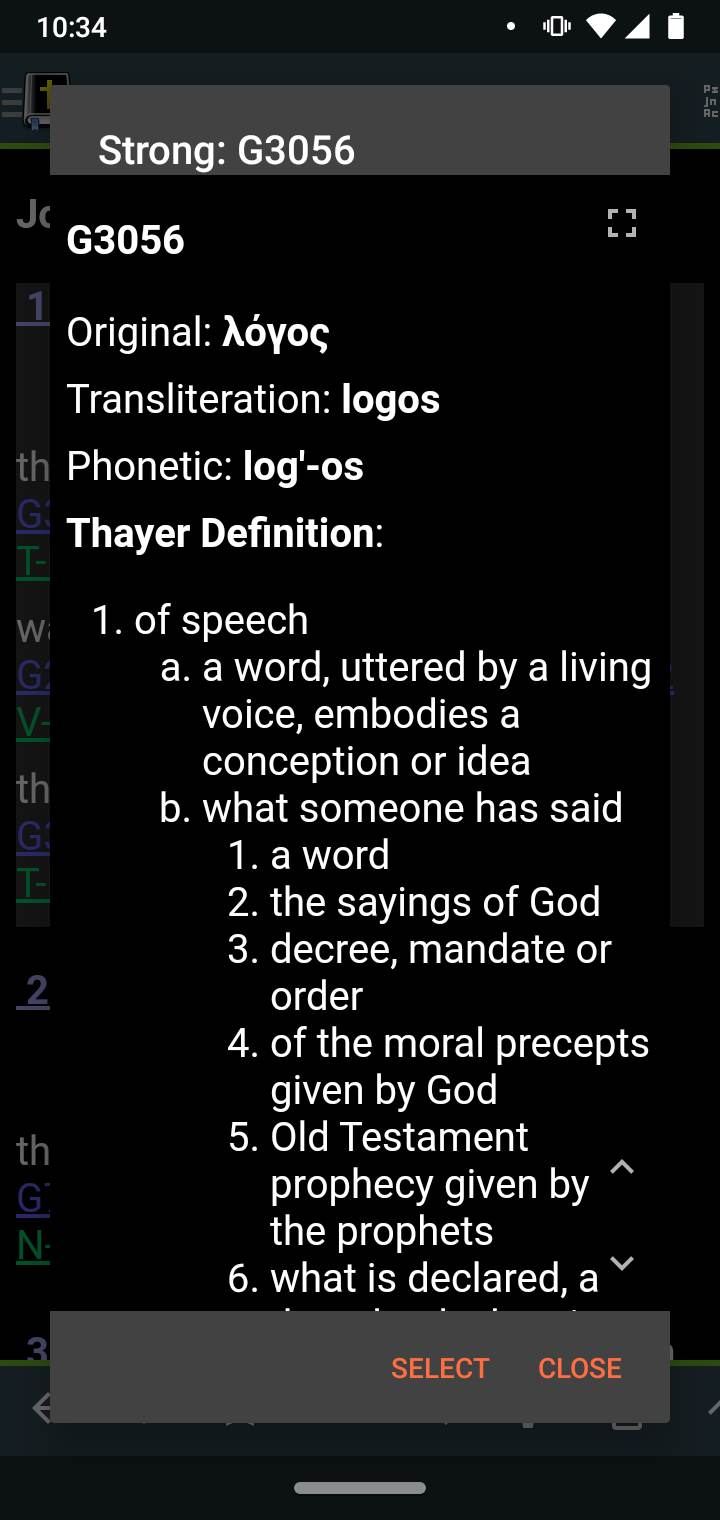
Task: Close the Strong G3056 dialog
Action: click(x=580, y=1368)
